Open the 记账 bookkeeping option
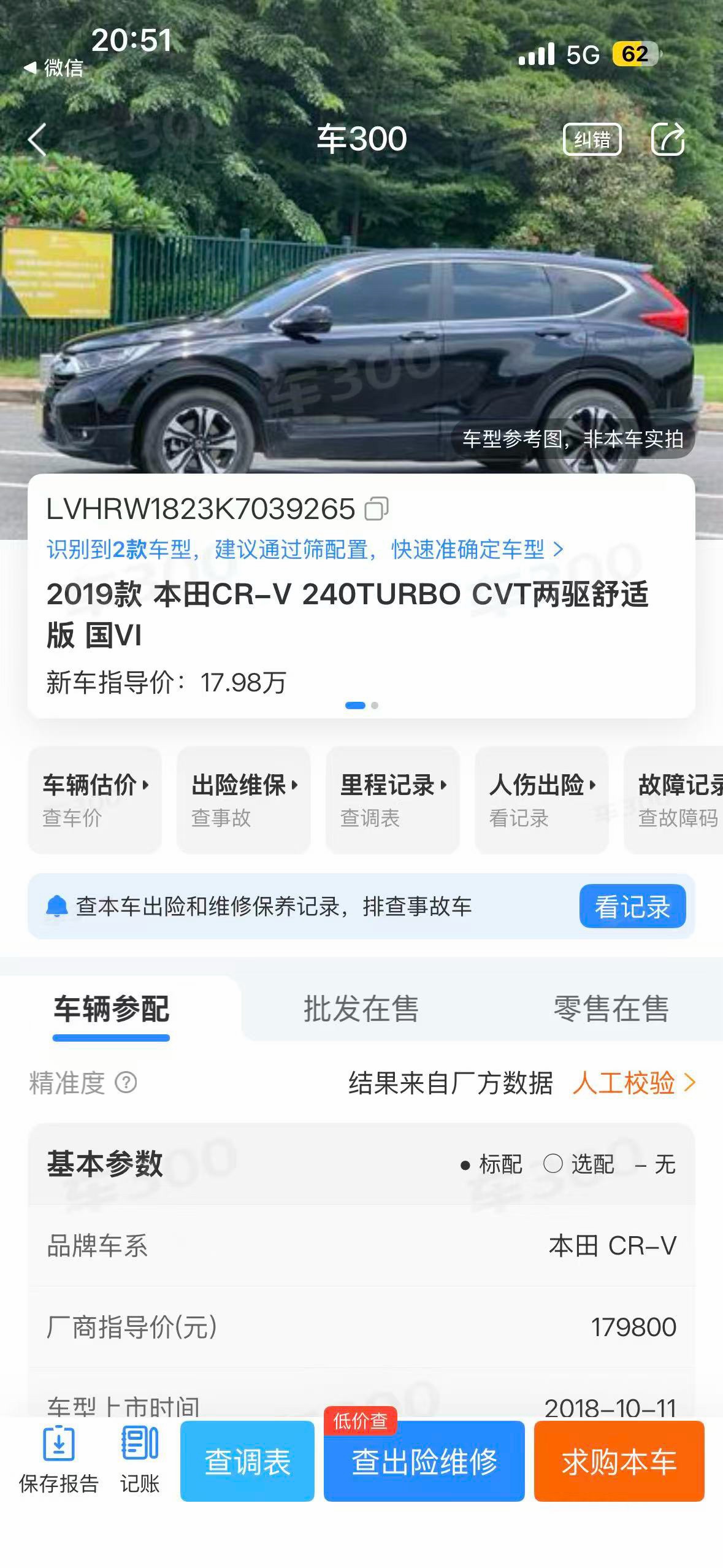 click(x=140, y=1461)
